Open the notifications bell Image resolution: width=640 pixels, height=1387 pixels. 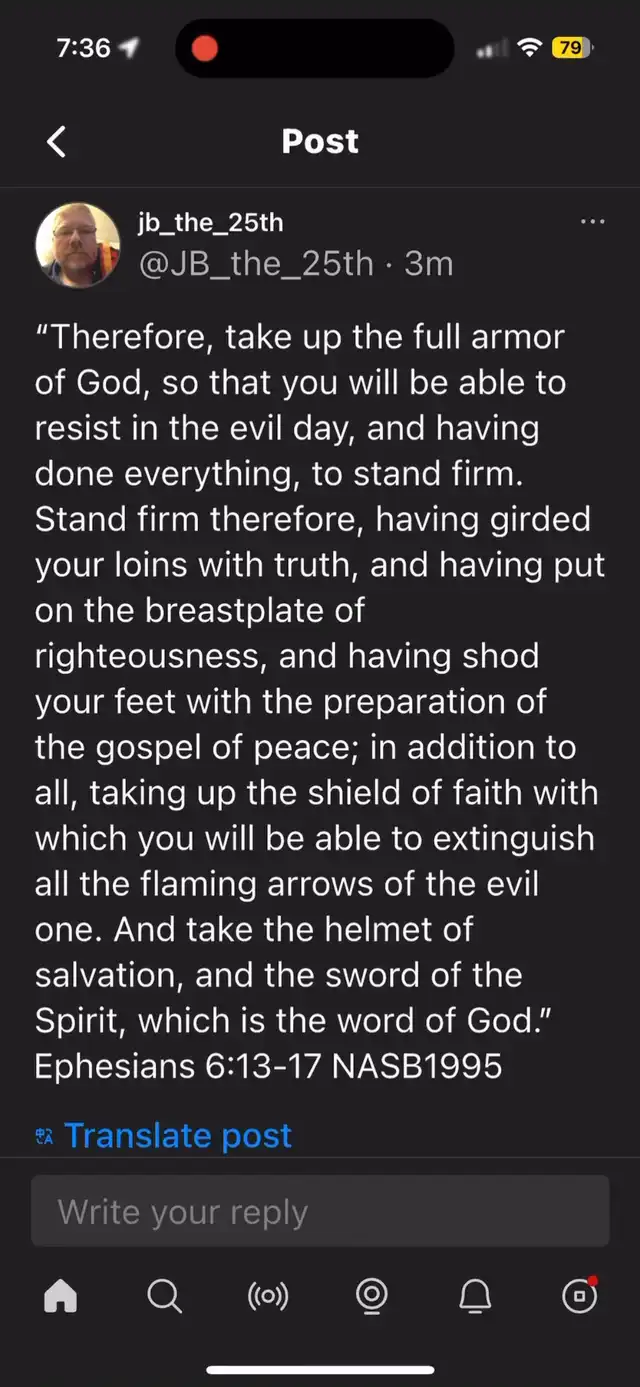click(x=476, y=1297)
